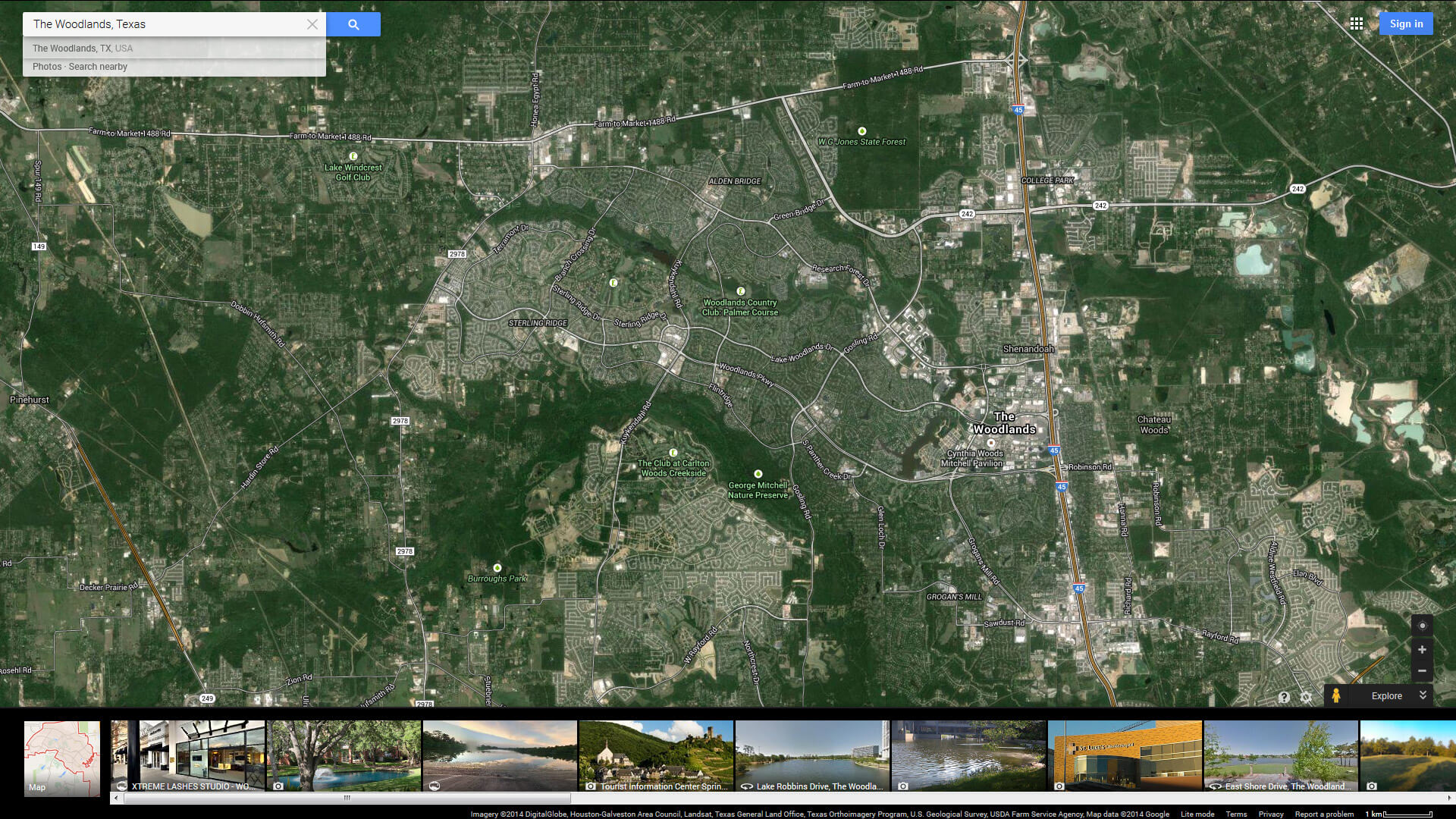The height and width of the screenshot is (819, 1456).
Task: Zoom in with the plus button
Action: pyautogui.click(x=1422, y=650)
